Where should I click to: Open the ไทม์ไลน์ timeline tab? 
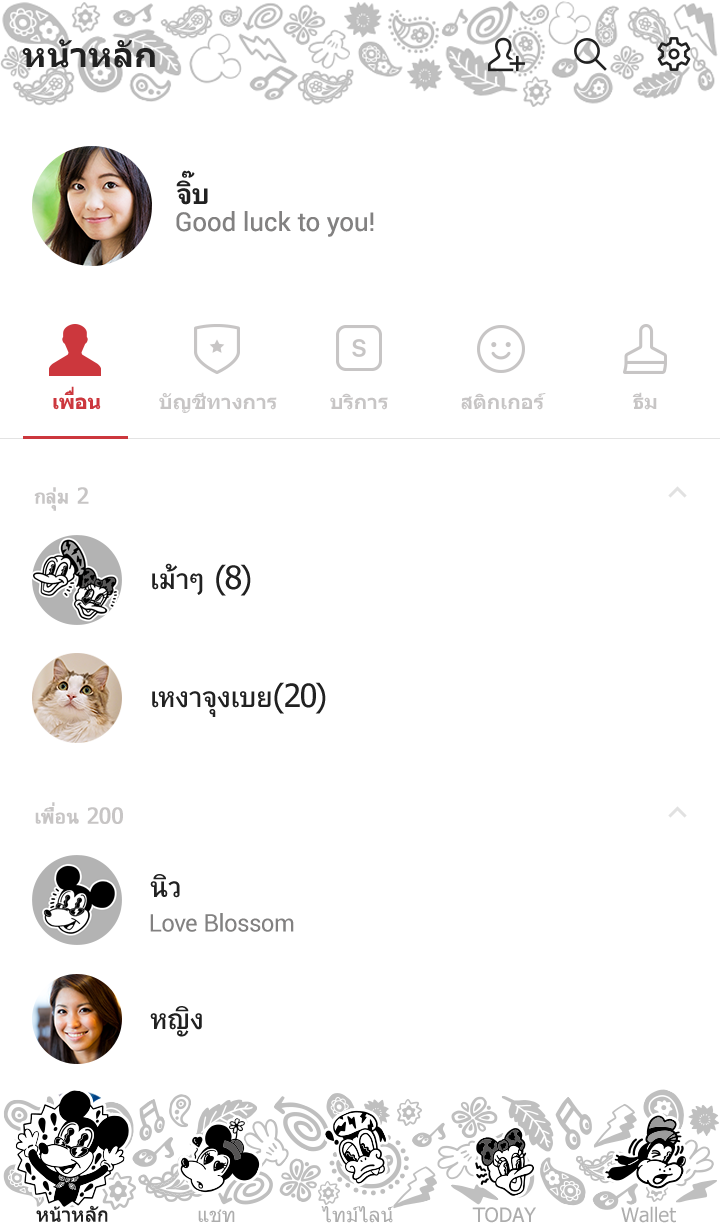(358, 1160)
